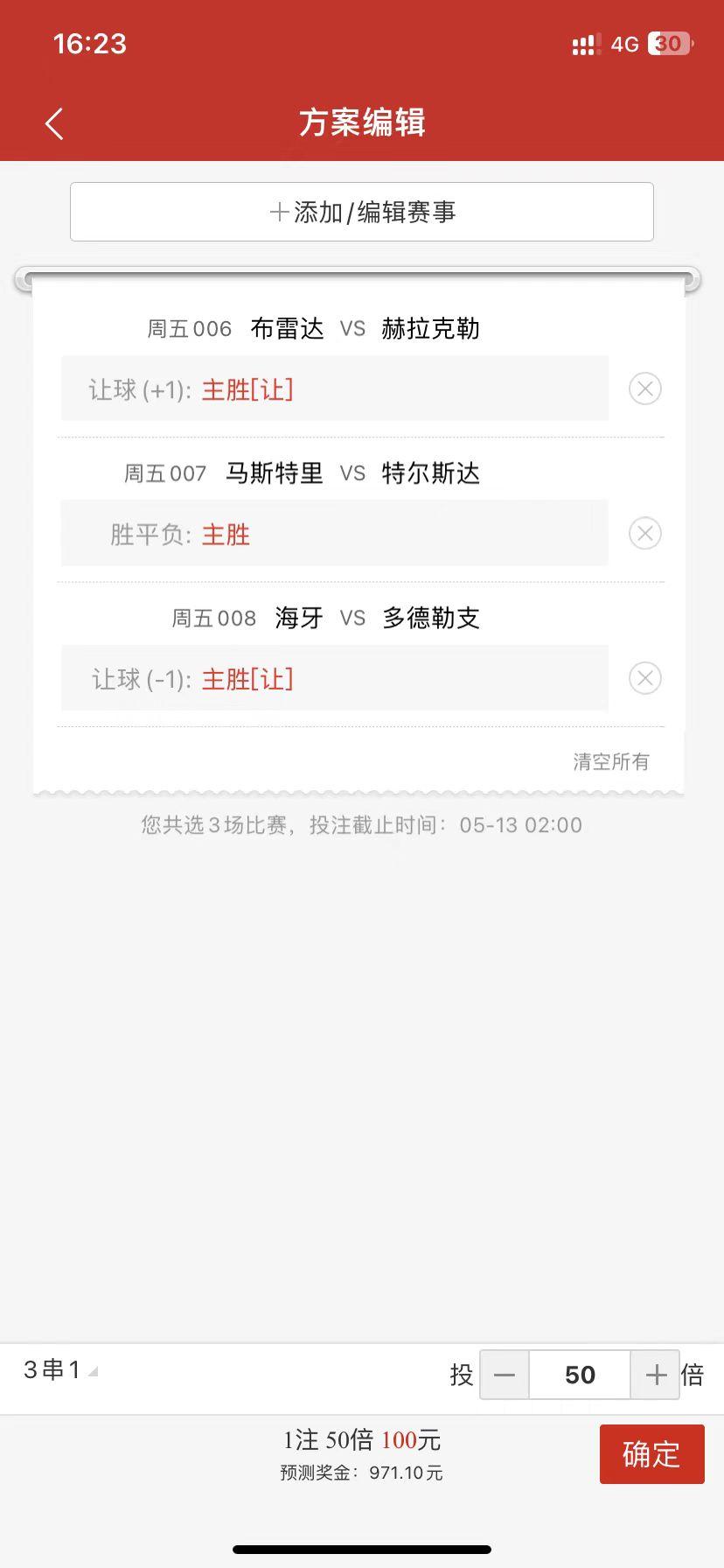Decrease bet multiplier with minus button
This screenshot has width=724, height=1568.
505,1375
